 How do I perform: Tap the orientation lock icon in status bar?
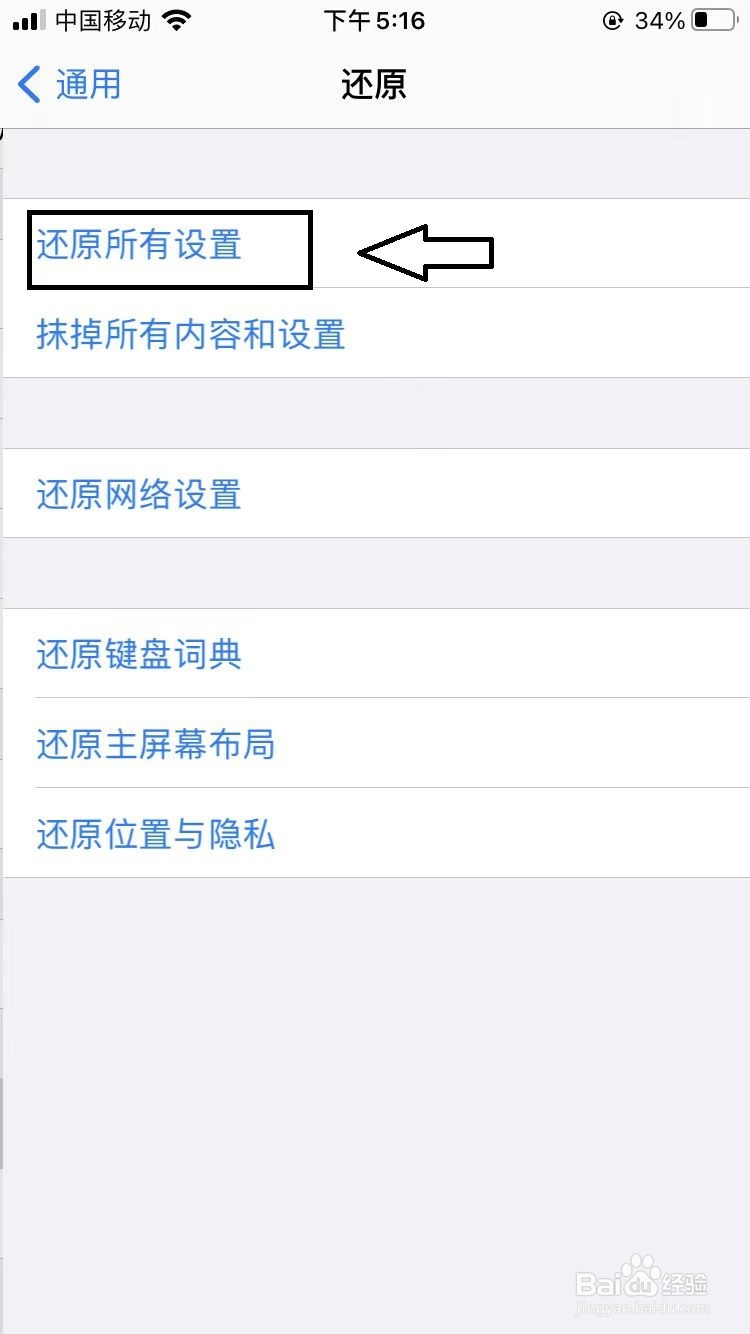pos(612,20)
